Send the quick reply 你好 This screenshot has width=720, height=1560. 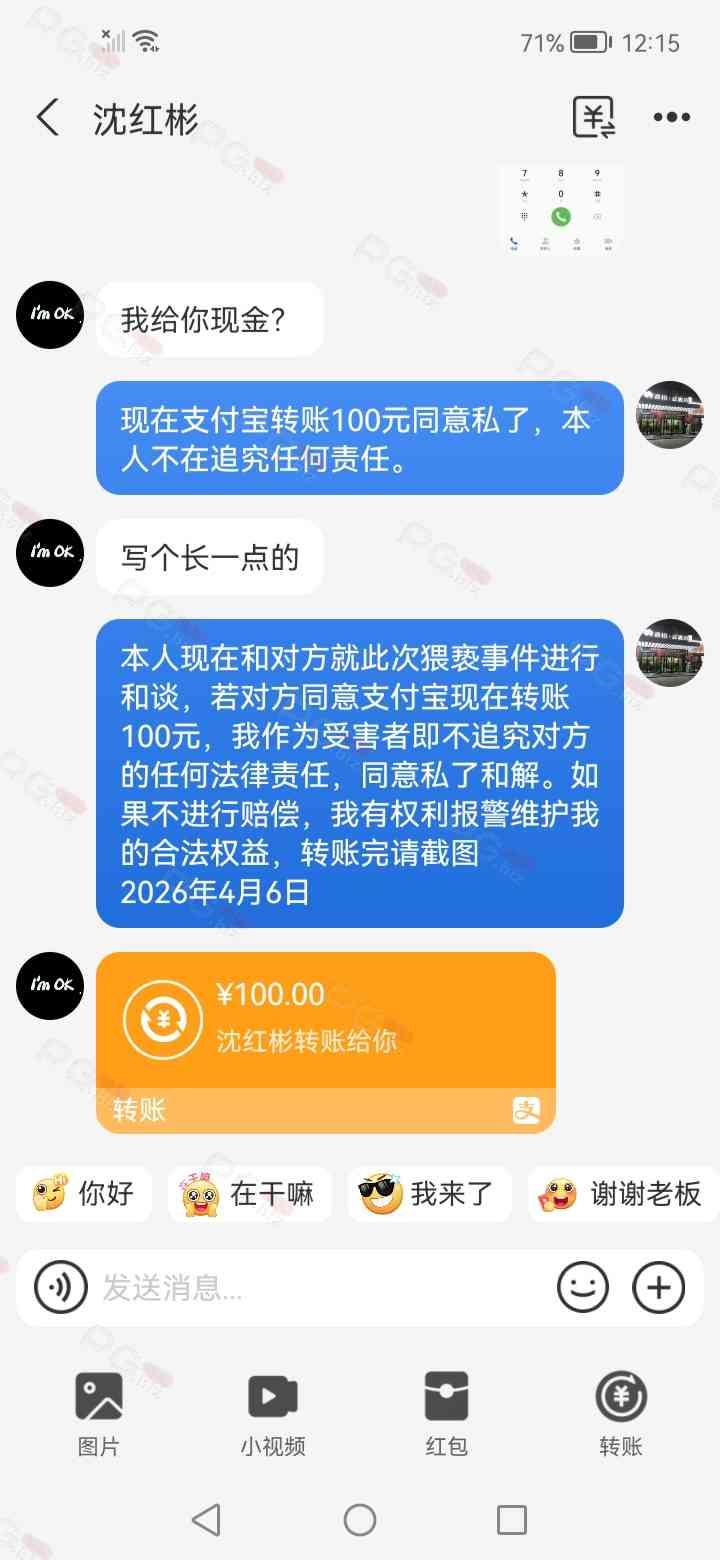click(84, 1193)
